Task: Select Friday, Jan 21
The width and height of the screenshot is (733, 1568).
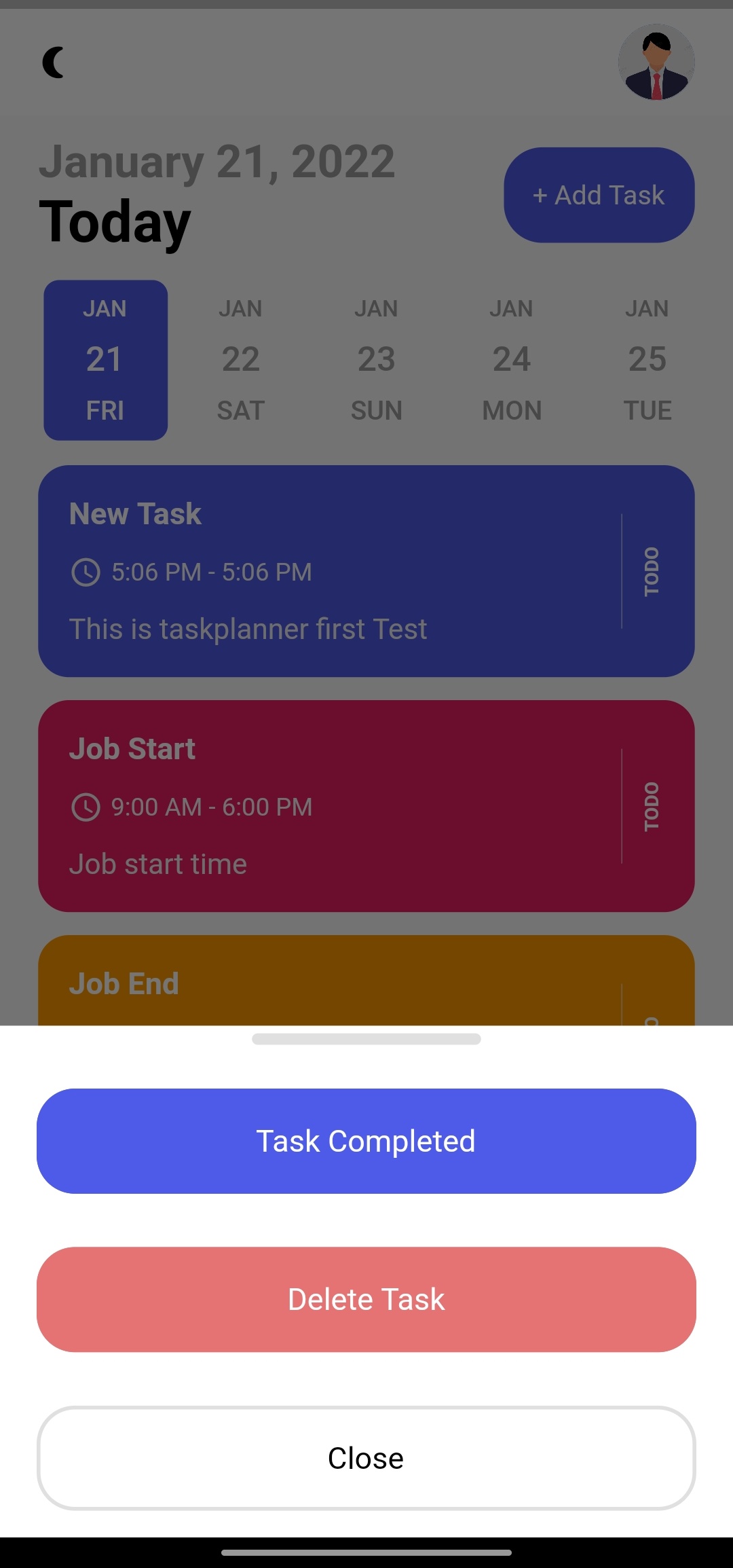Action: (x=105, y=360)
